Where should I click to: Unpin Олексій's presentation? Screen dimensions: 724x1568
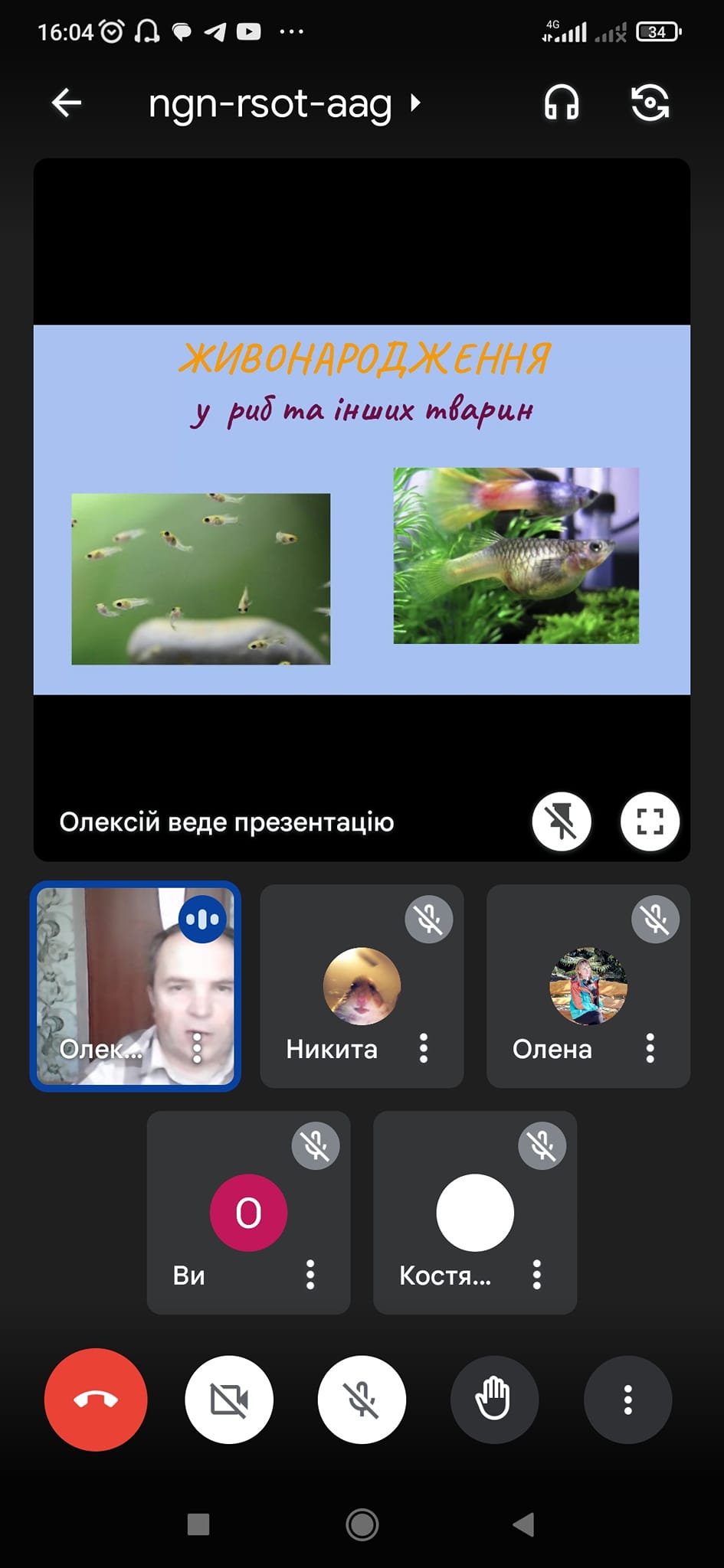(562, 822)
